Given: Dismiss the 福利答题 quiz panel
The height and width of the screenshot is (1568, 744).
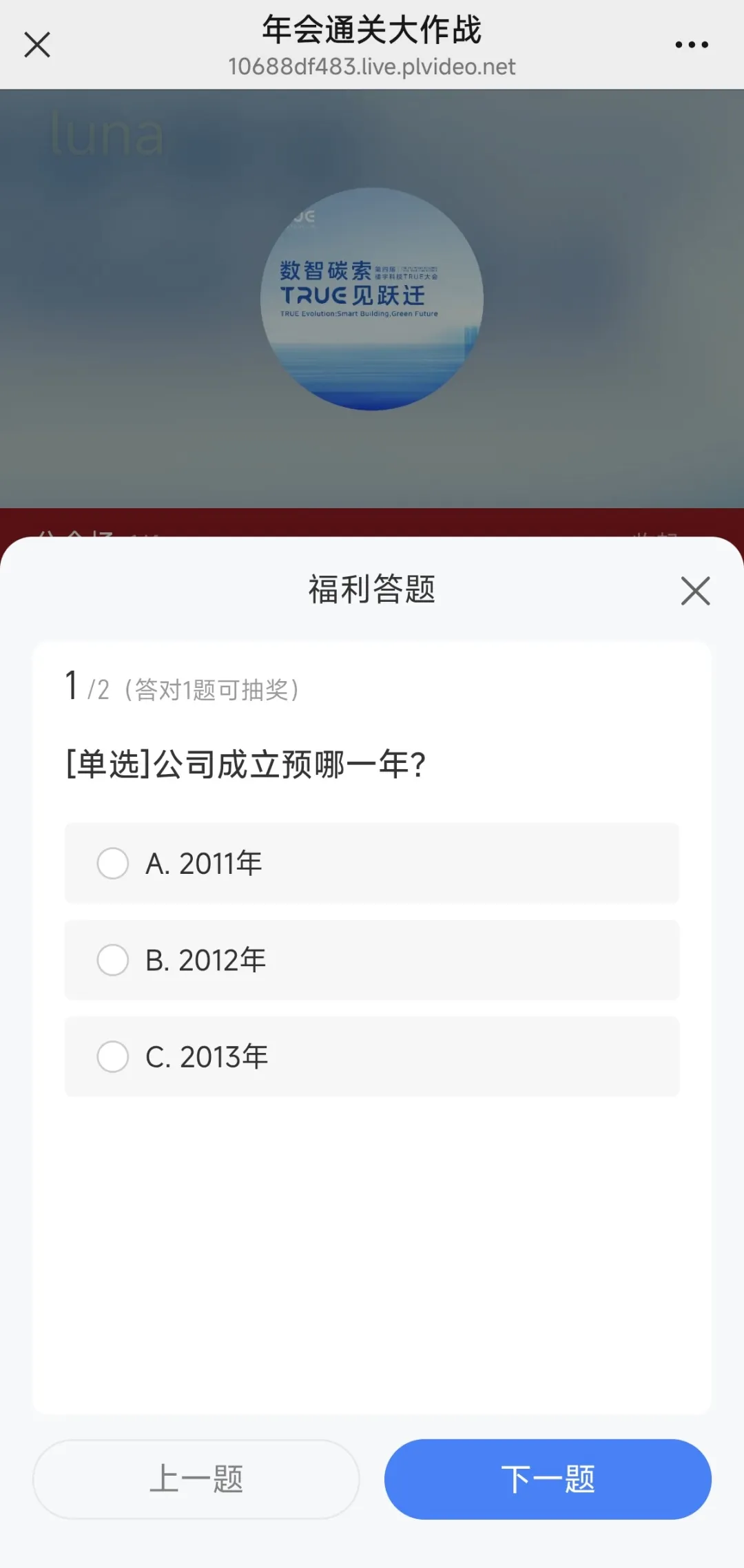Looking at the screenshot, I should coord(695,591).
